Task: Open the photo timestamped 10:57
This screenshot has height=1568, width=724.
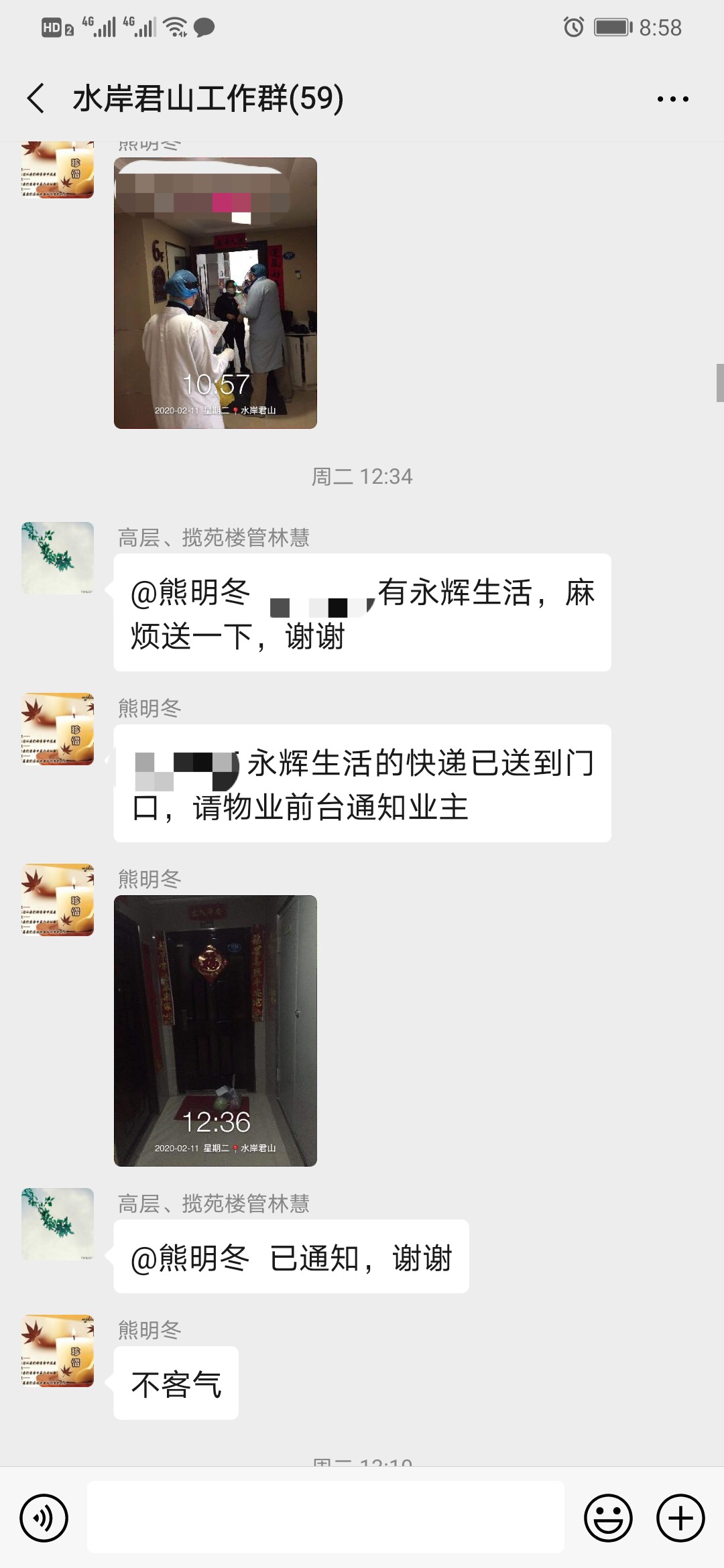Action: [x=215, y=293]
